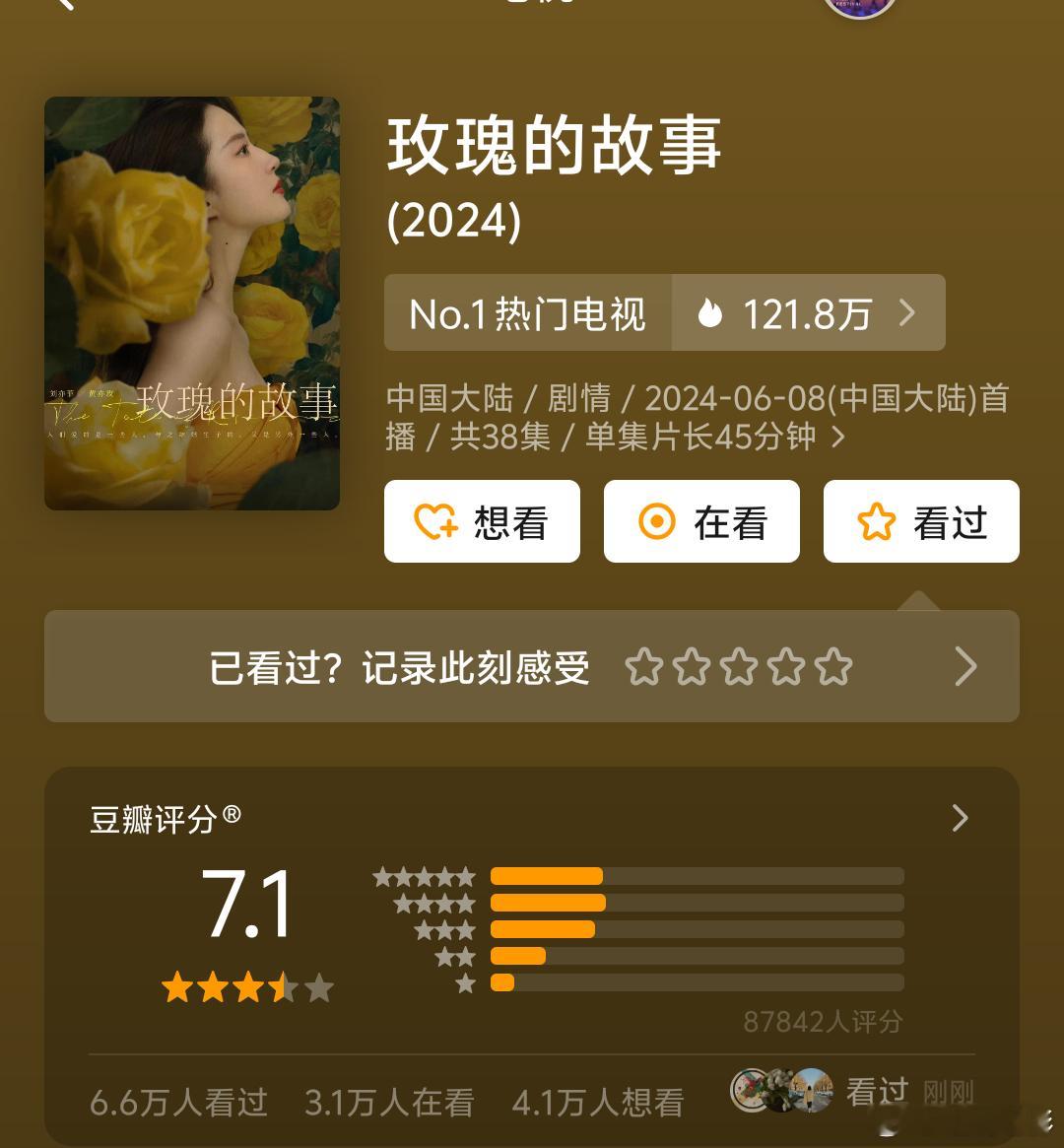Tap the star icon on the 看过 button

[876, 522]
